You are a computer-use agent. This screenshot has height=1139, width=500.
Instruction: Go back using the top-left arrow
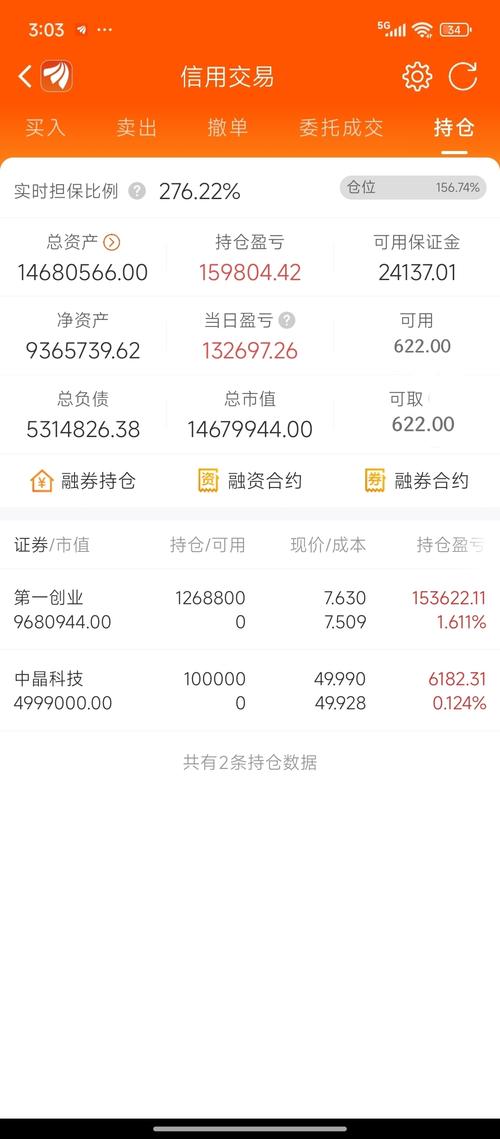[25, 76]
